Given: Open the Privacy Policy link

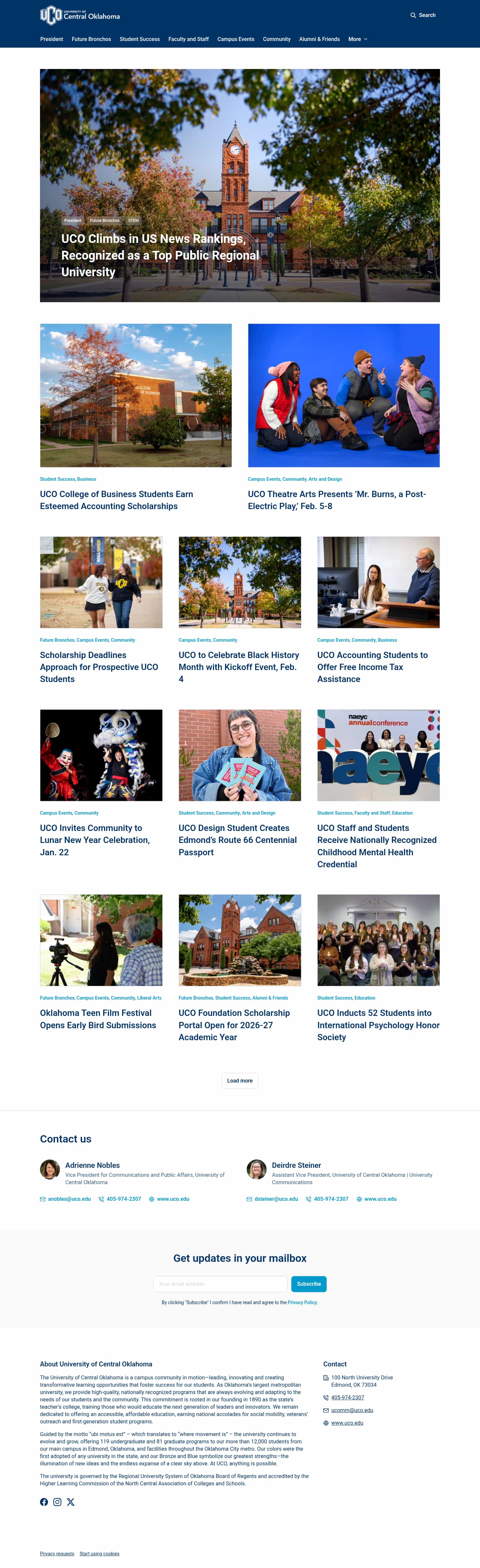Looking at the screenshot, I should [x=302, y=1302].
